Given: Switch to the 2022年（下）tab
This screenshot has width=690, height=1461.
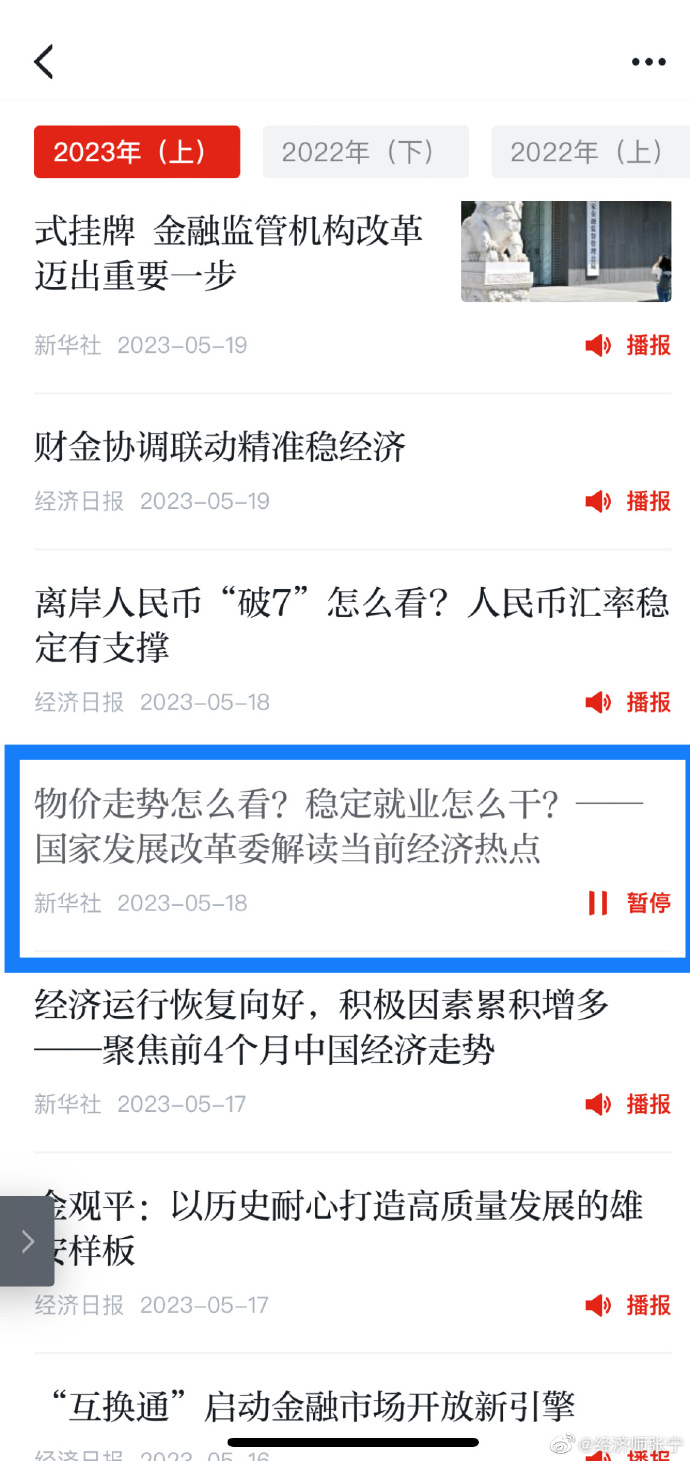Looking at the screenshot, I should (x=365, y=152).
